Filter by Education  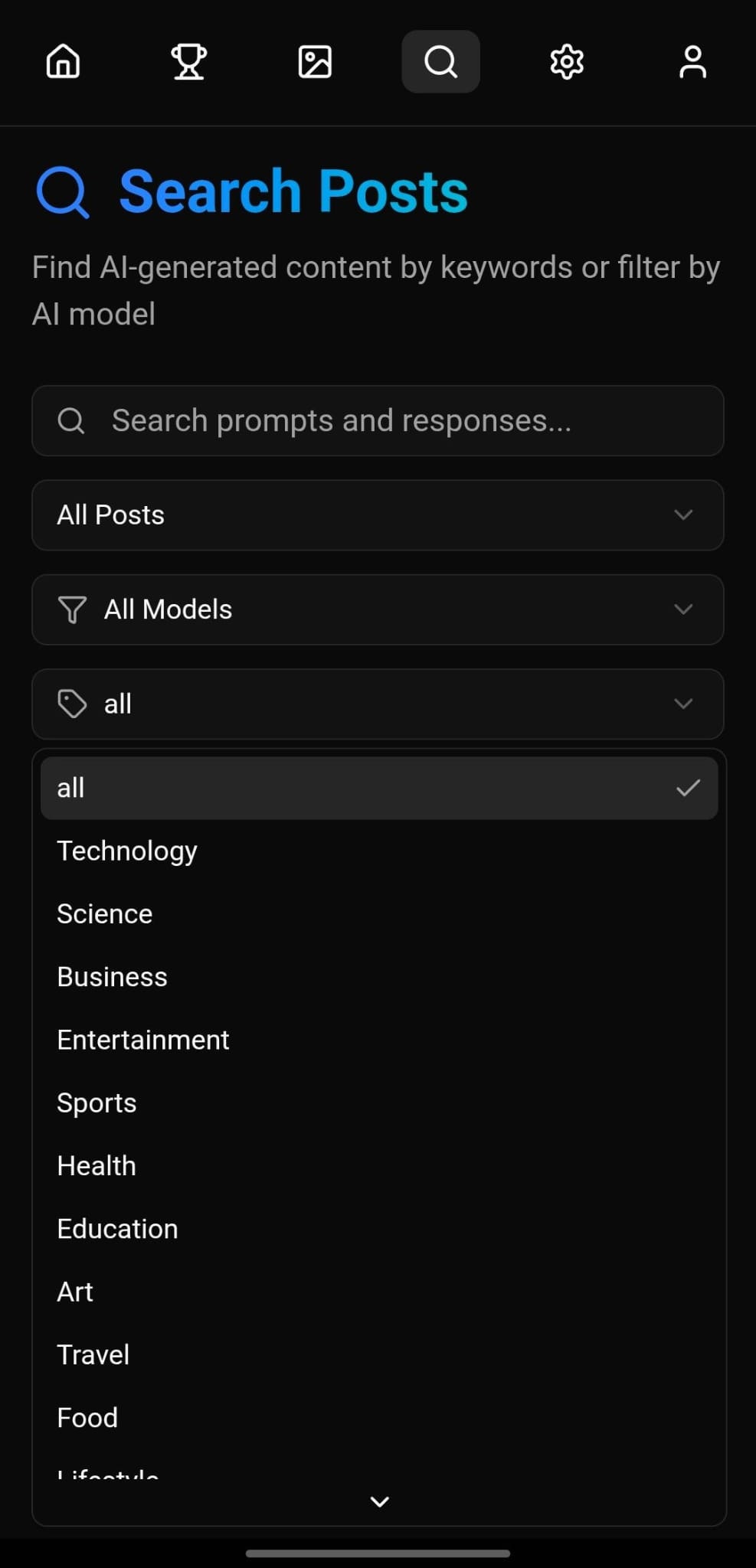coord(117,1229)
